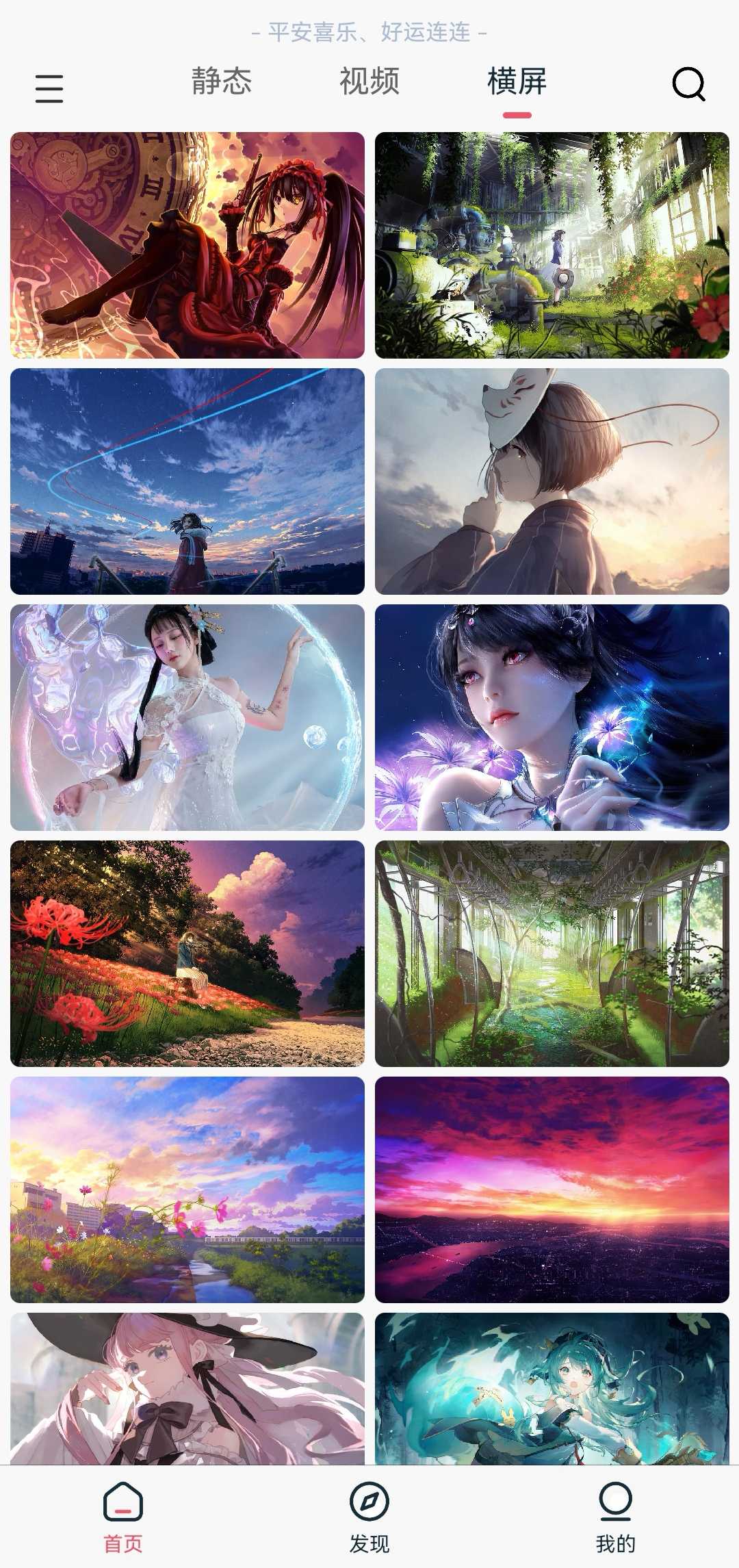
Task: Open the pastel sunset with cosmos flowers wallpaper
Action: [187, 1190]
